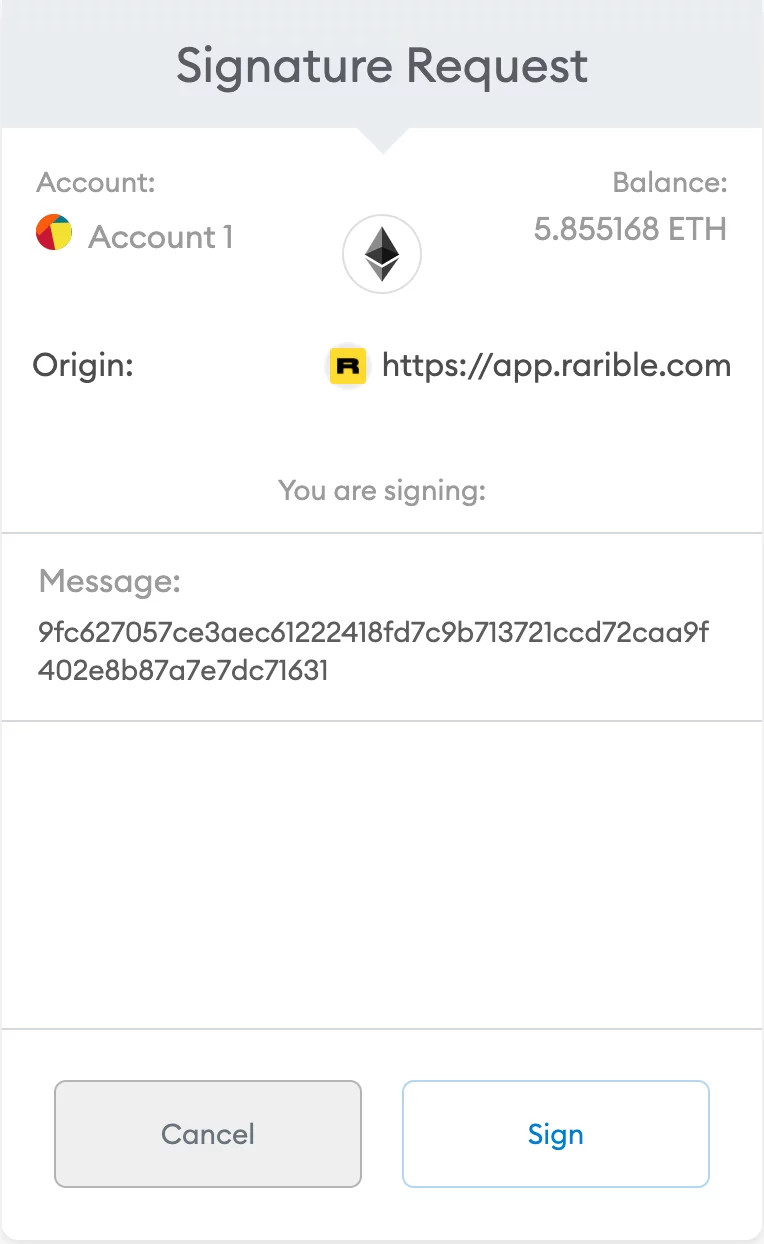Sign the Rarible message
This screenshot has height=1244, width=764.
555,1134
